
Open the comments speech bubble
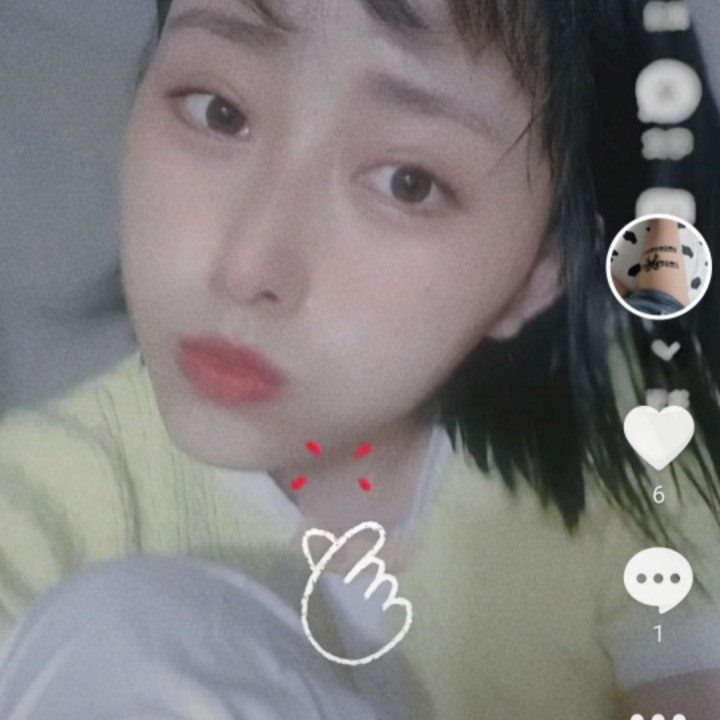click(x=658, y=579)
